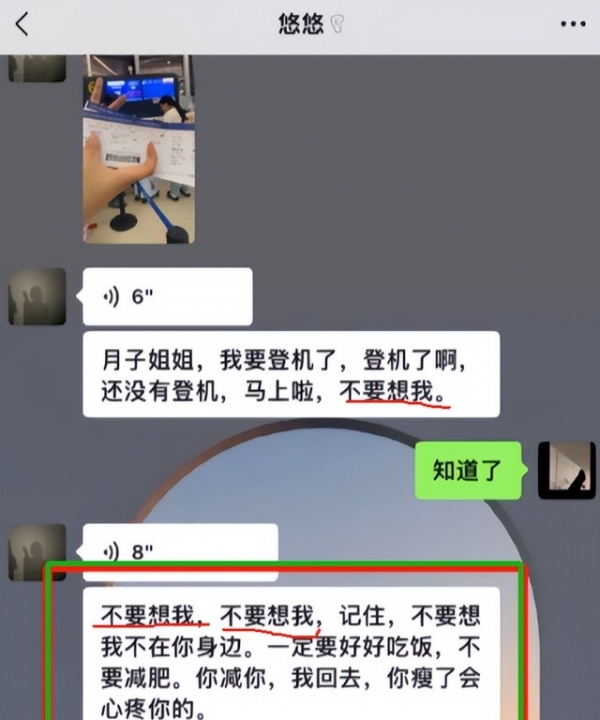Play the 6-second voice message
This screenshot has width=600, height=720.
[x=166, y=297]
